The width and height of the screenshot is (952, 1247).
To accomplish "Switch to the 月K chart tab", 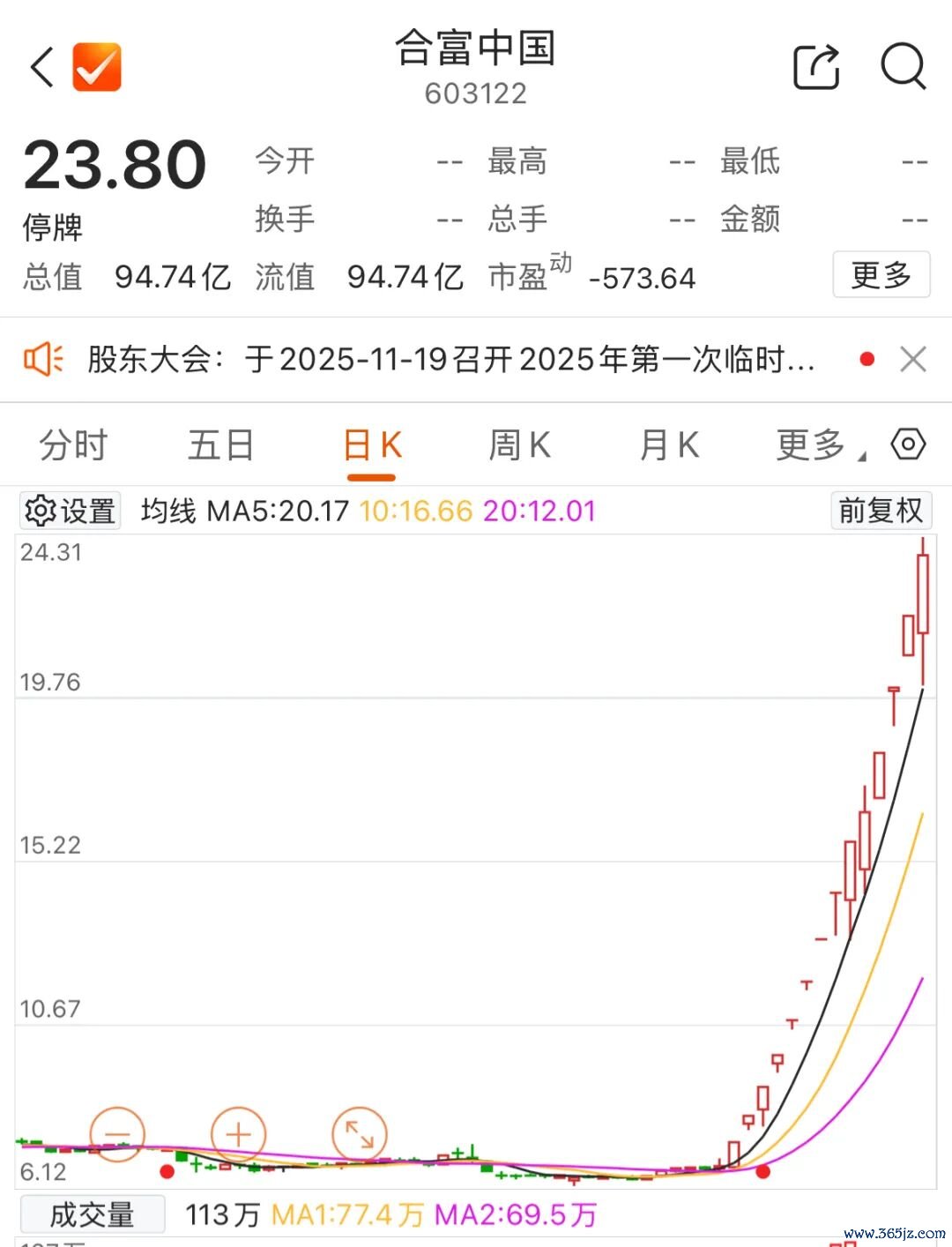I will pos(669,445).
